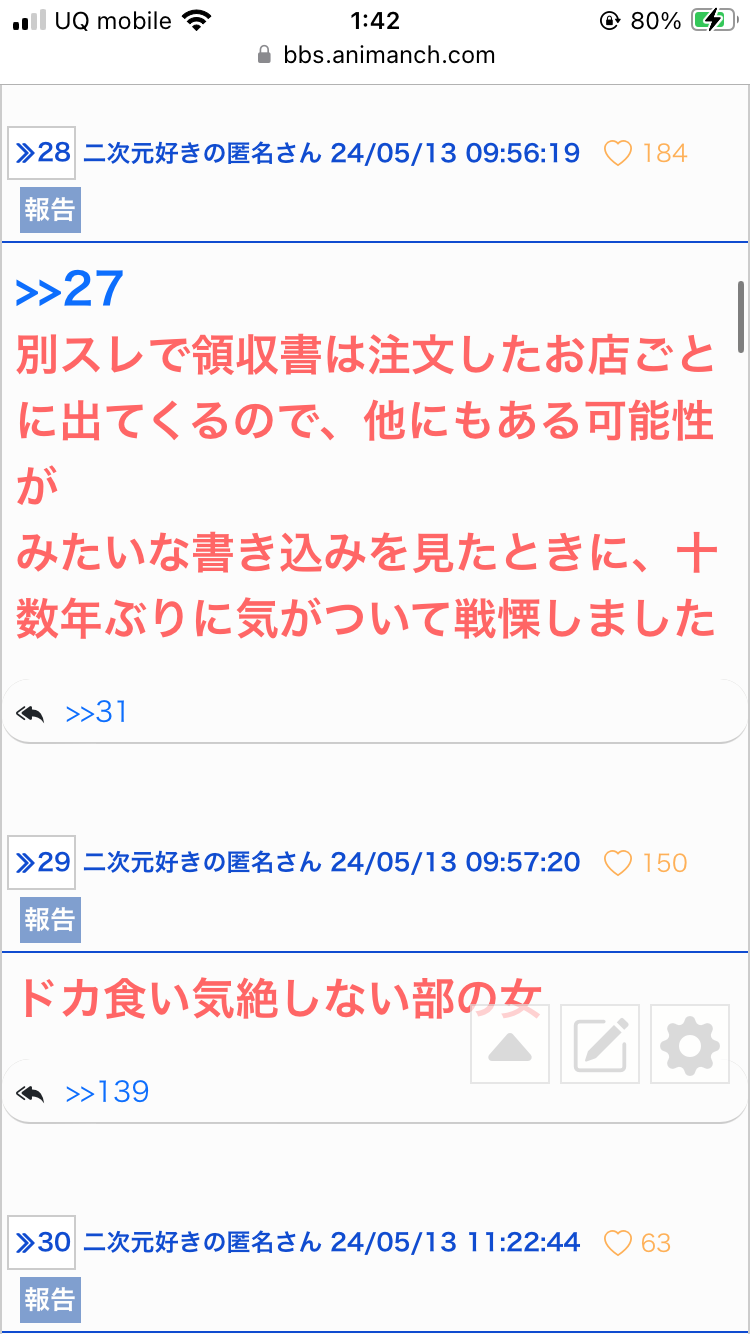Tap post number >>29 anchor
The image size is (750, 1334).
pos(42,862)
